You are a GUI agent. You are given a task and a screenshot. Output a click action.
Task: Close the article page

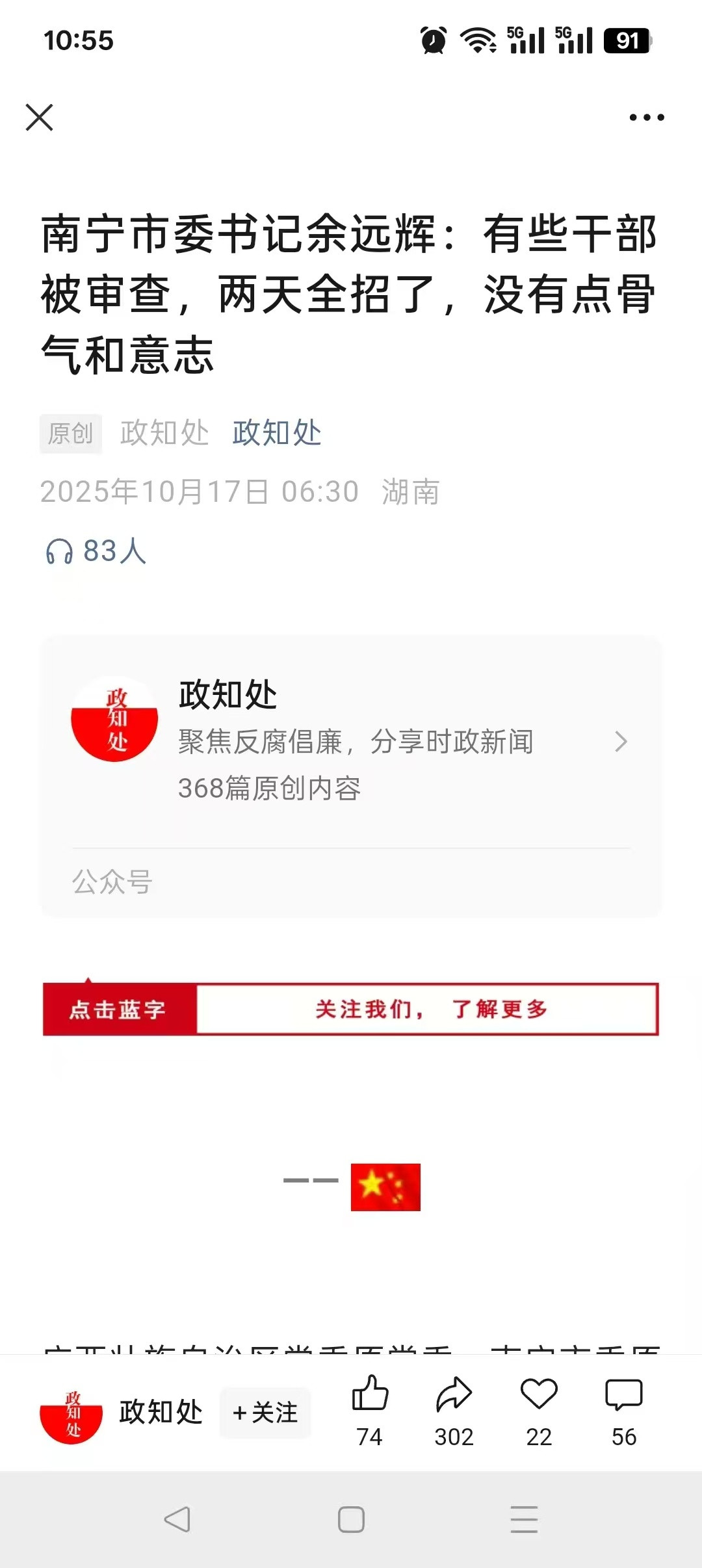click(39, 118)
